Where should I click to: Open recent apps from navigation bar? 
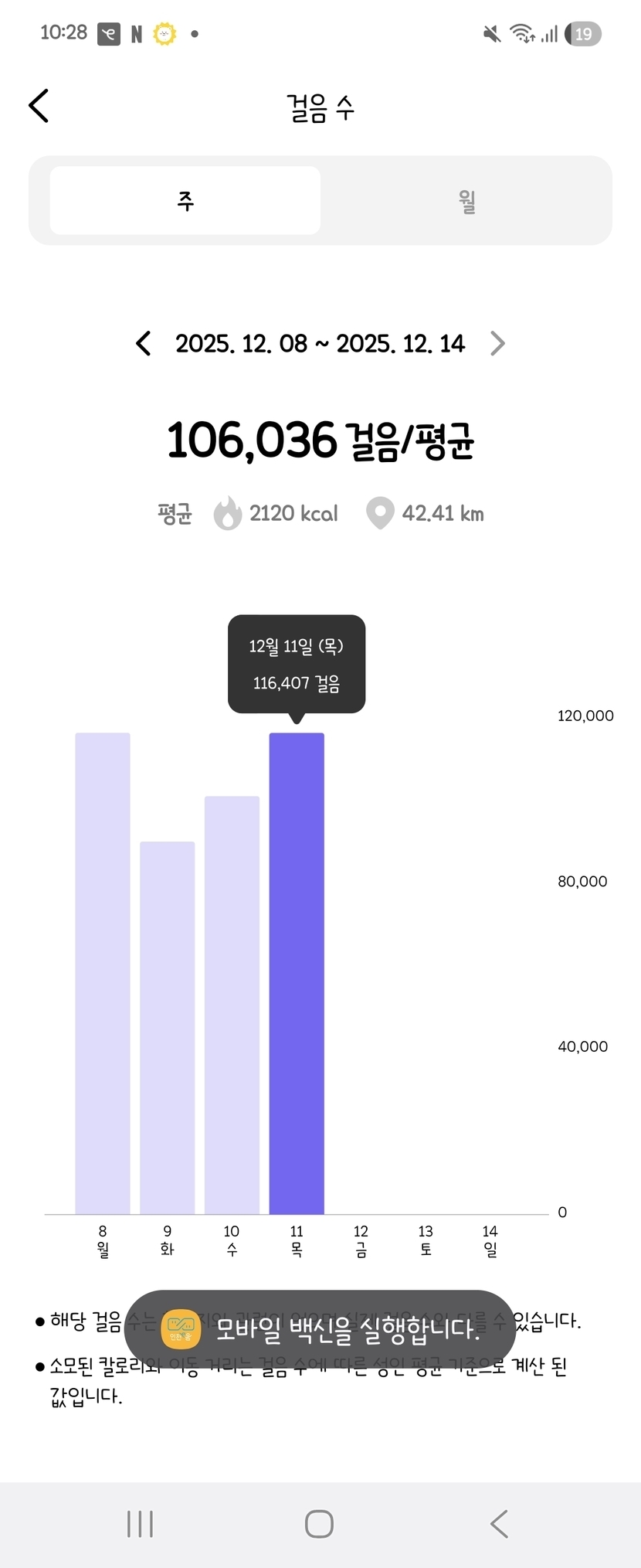pos(140,1524)
